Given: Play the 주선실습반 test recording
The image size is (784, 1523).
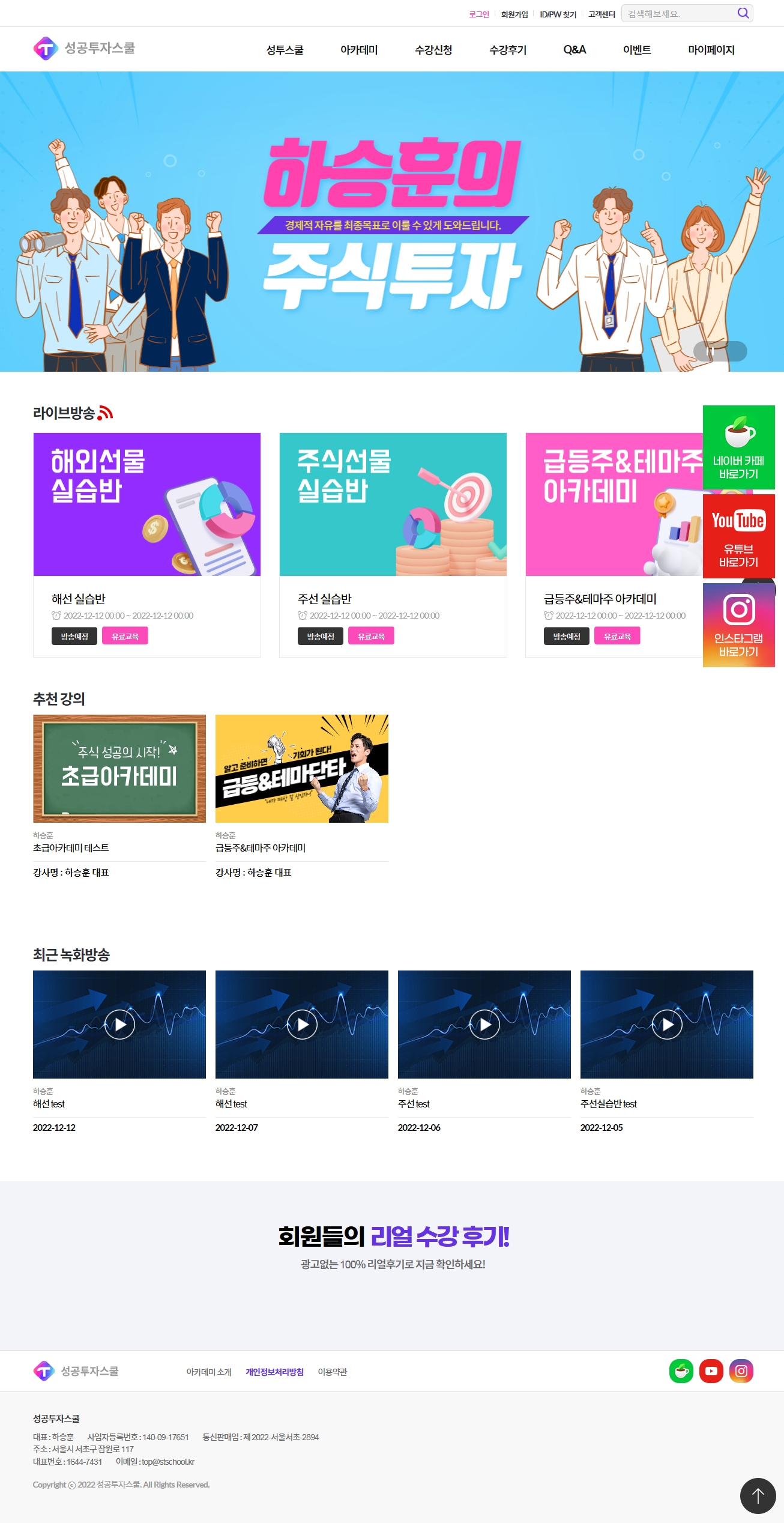Looking at the screenshot, I should (x=667, y=1025).
